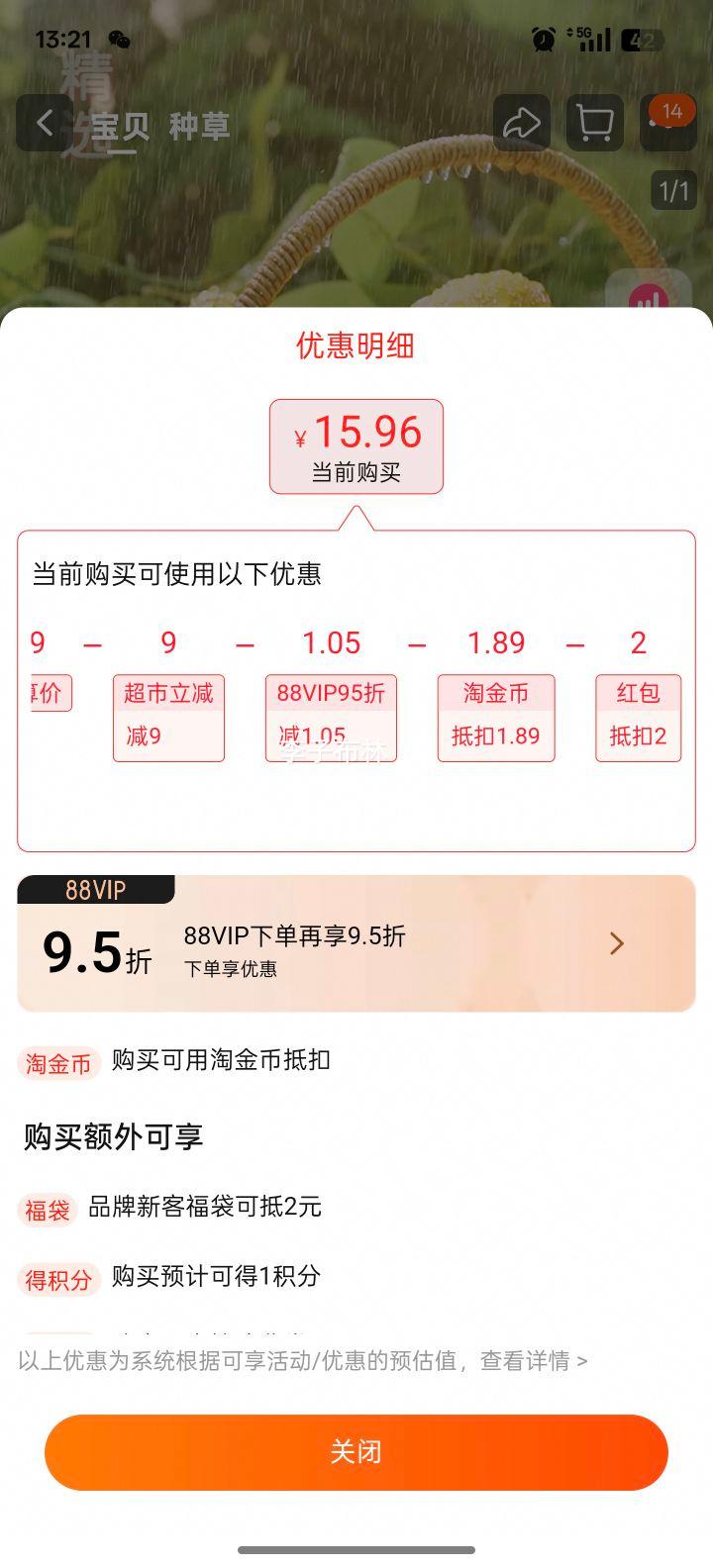Tap the 淘金币抵扣1.89 discount option
The height and width of the screenshot is (1568, 713).
point(495,718)
